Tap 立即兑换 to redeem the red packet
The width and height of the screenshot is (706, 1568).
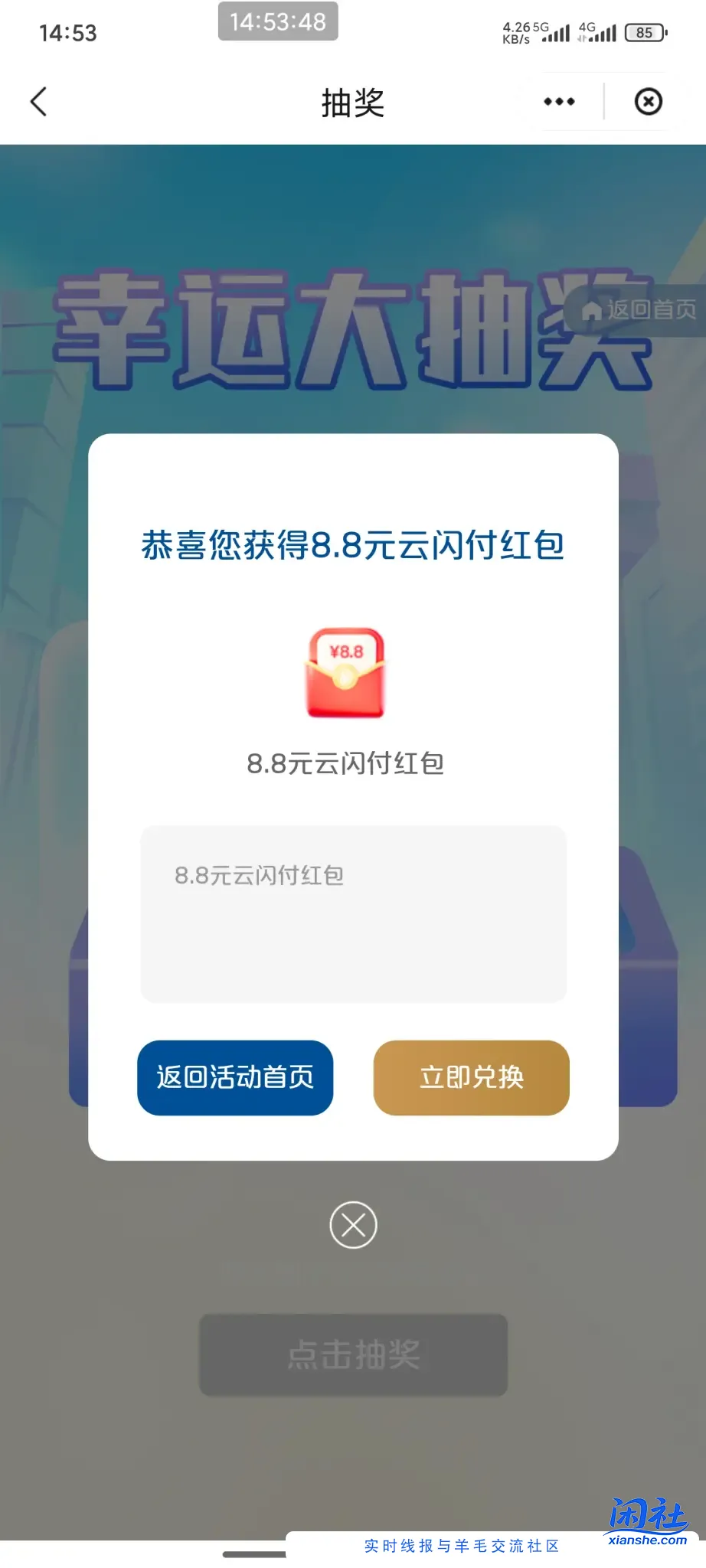tap(470, 1077)
